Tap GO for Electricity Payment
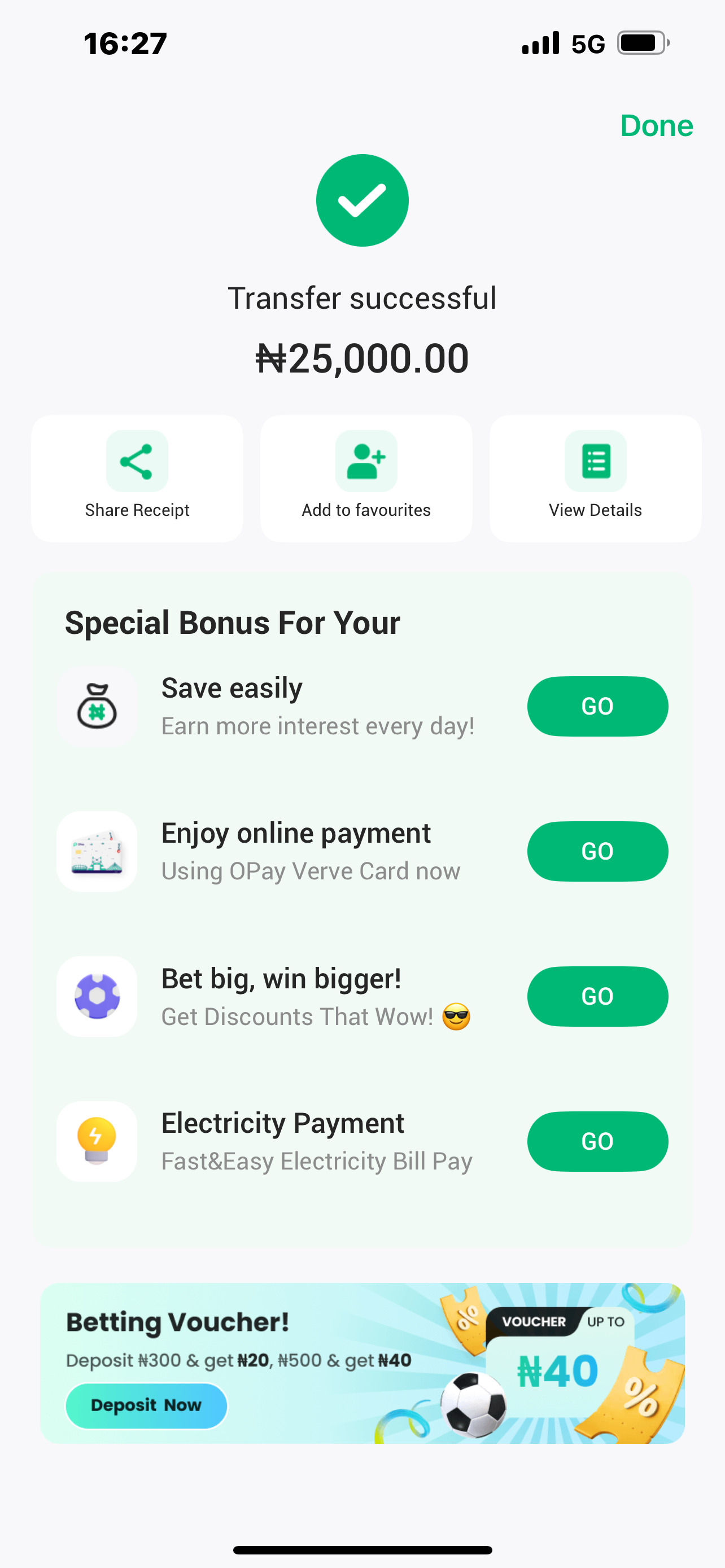This screenshot has height=1568, width=725. point(597,1141)
